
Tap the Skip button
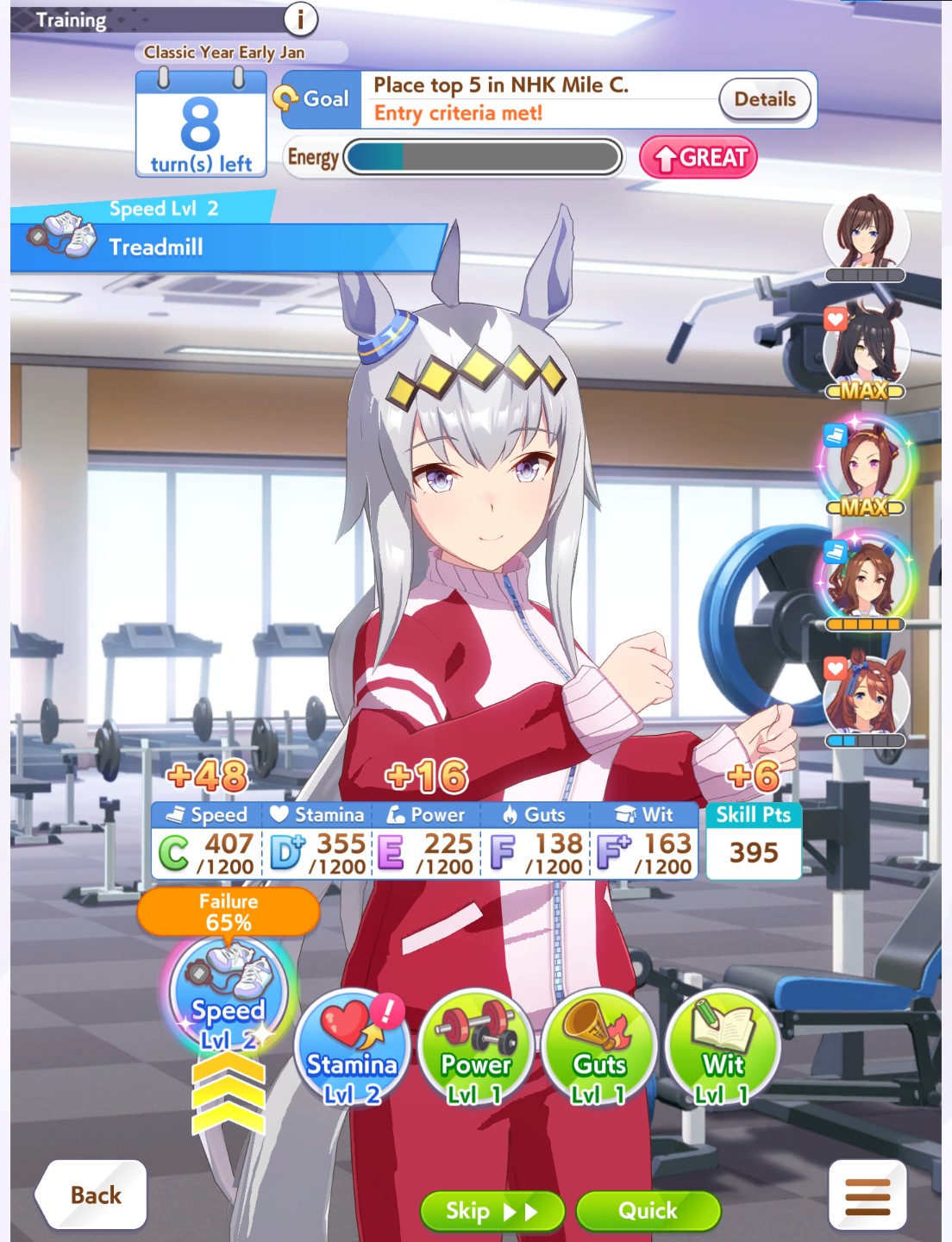tap(492, 1211)
